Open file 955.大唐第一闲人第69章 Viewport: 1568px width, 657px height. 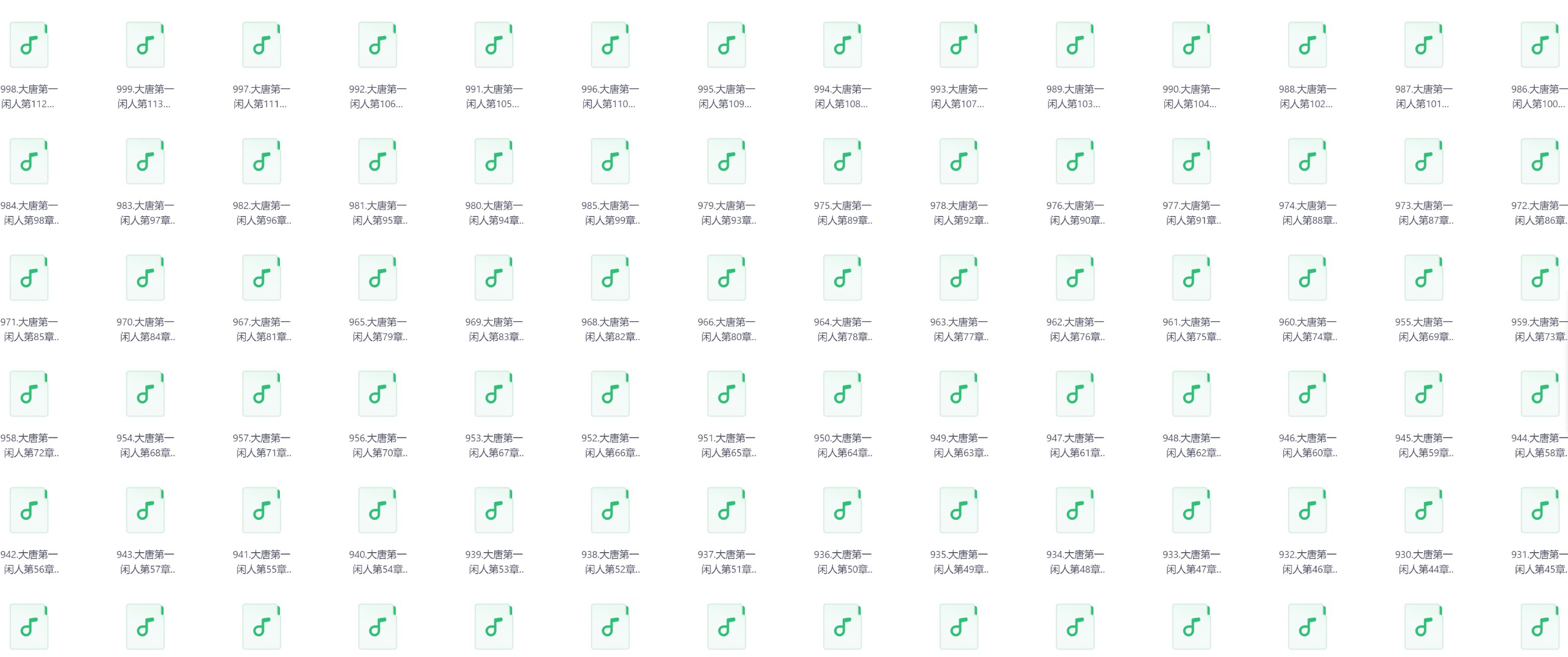[x=1423, y=278]
